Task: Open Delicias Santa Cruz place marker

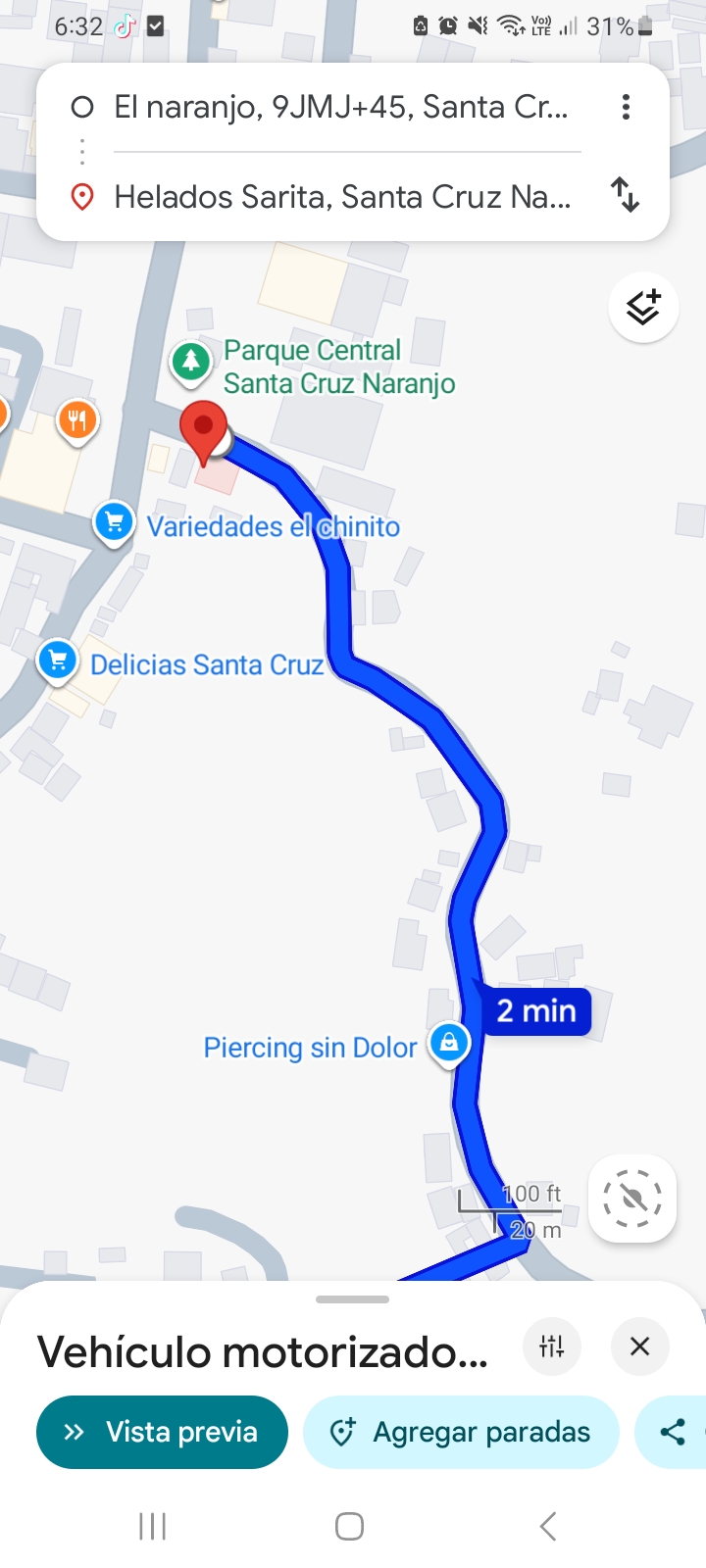Action: pyautogui.click(x=58, y=661)
